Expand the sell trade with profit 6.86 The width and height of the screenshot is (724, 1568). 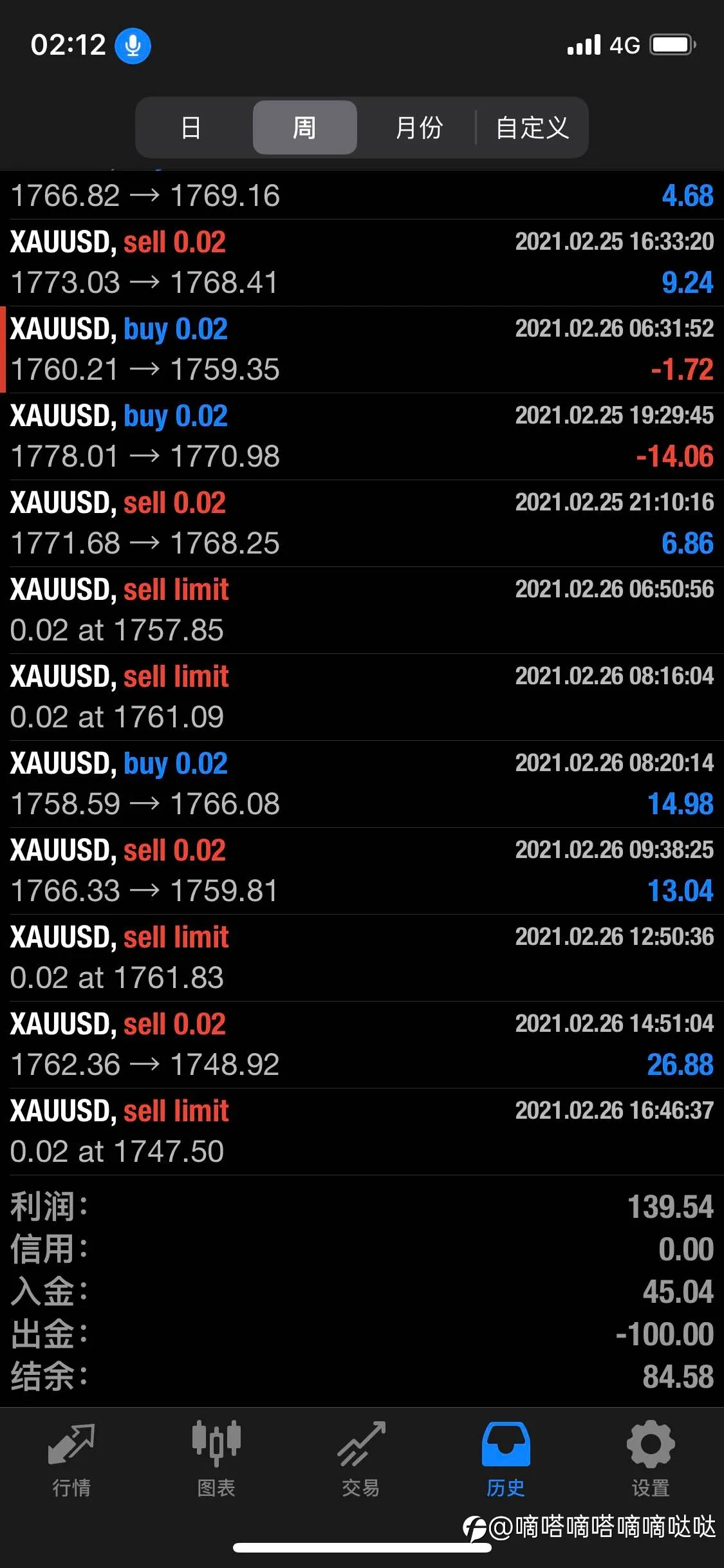pyautogui.click(x=362, y=523)
